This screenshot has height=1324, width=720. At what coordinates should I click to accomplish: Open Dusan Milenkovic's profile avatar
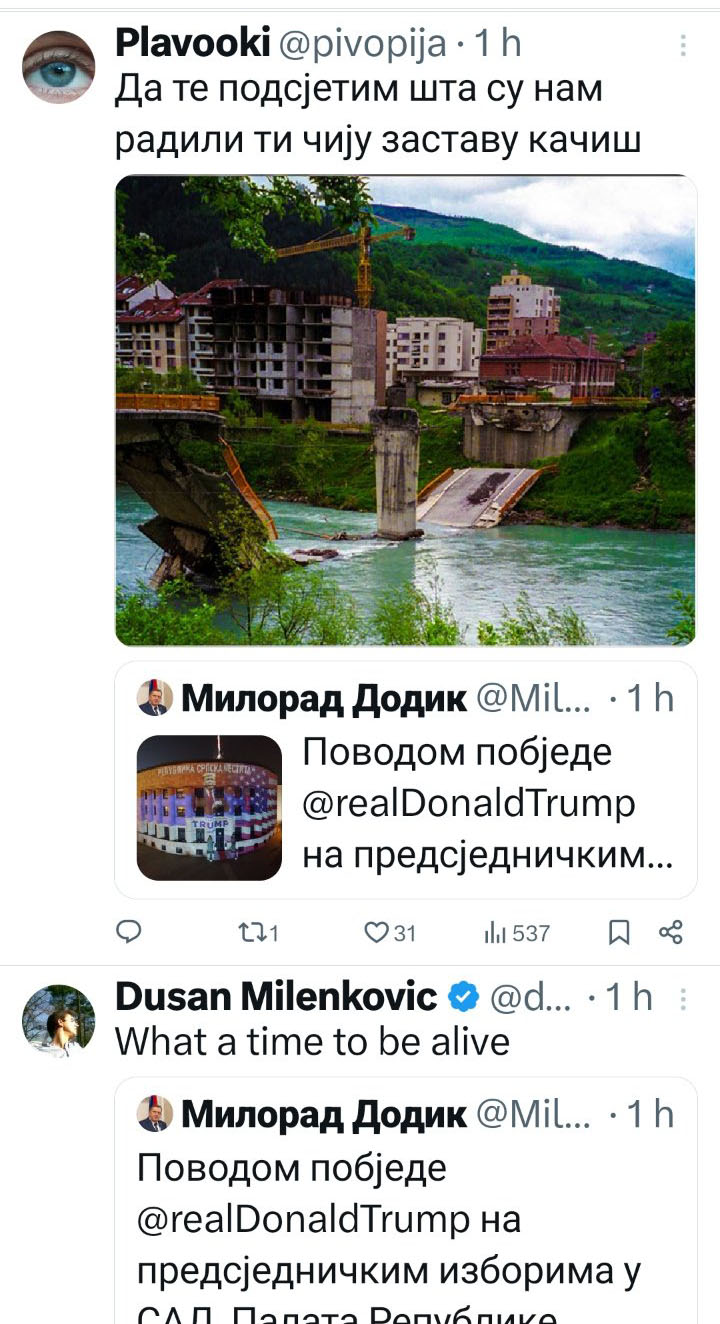tap(58, 1020)
